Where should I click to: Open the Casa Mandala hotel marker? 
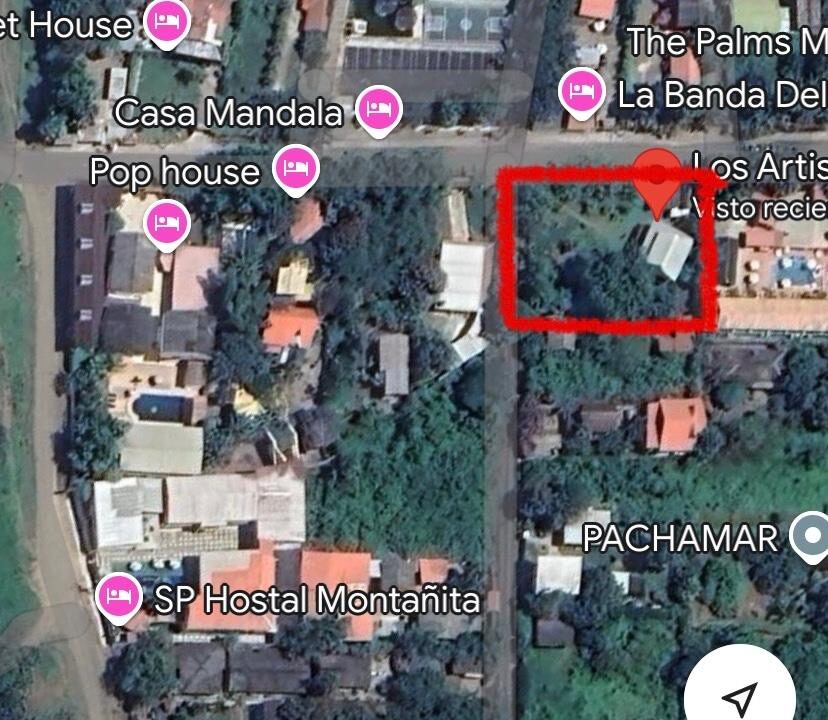point(378,109)
